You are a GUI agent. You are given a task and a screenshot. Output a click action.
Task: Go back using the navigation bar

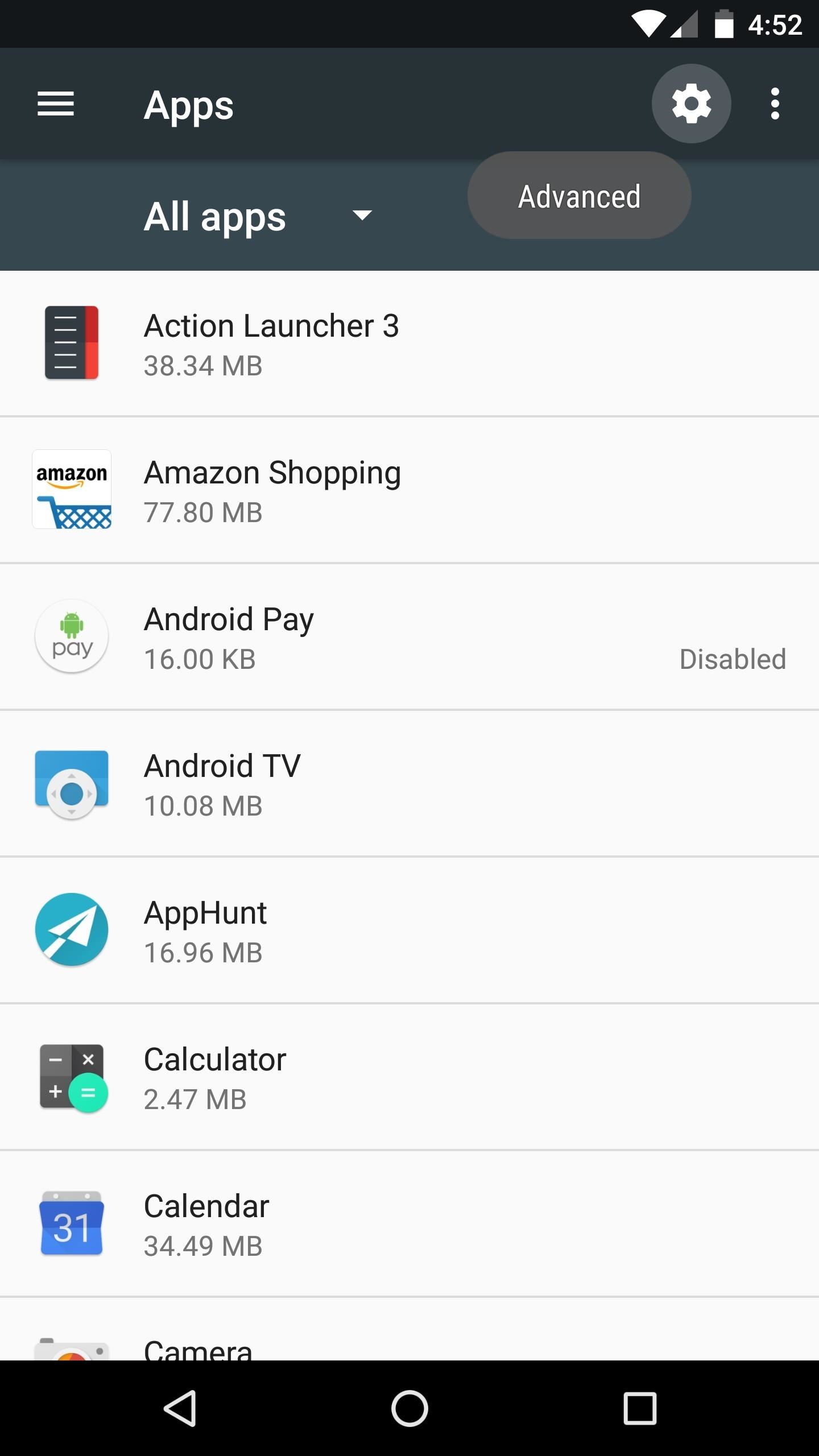(181, 1408)
